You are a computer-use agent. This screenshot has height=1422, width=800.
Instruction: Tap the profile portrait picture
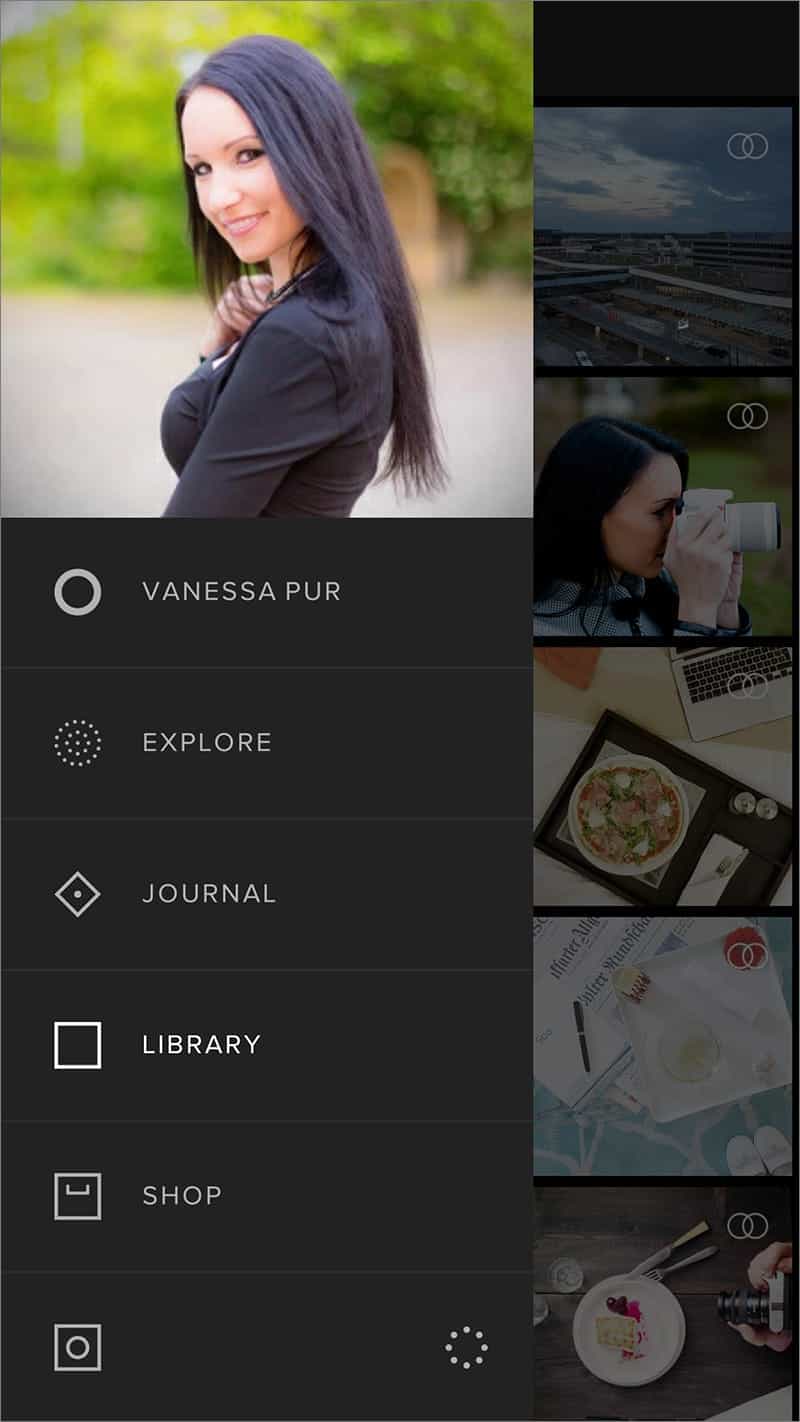[266, 258]
